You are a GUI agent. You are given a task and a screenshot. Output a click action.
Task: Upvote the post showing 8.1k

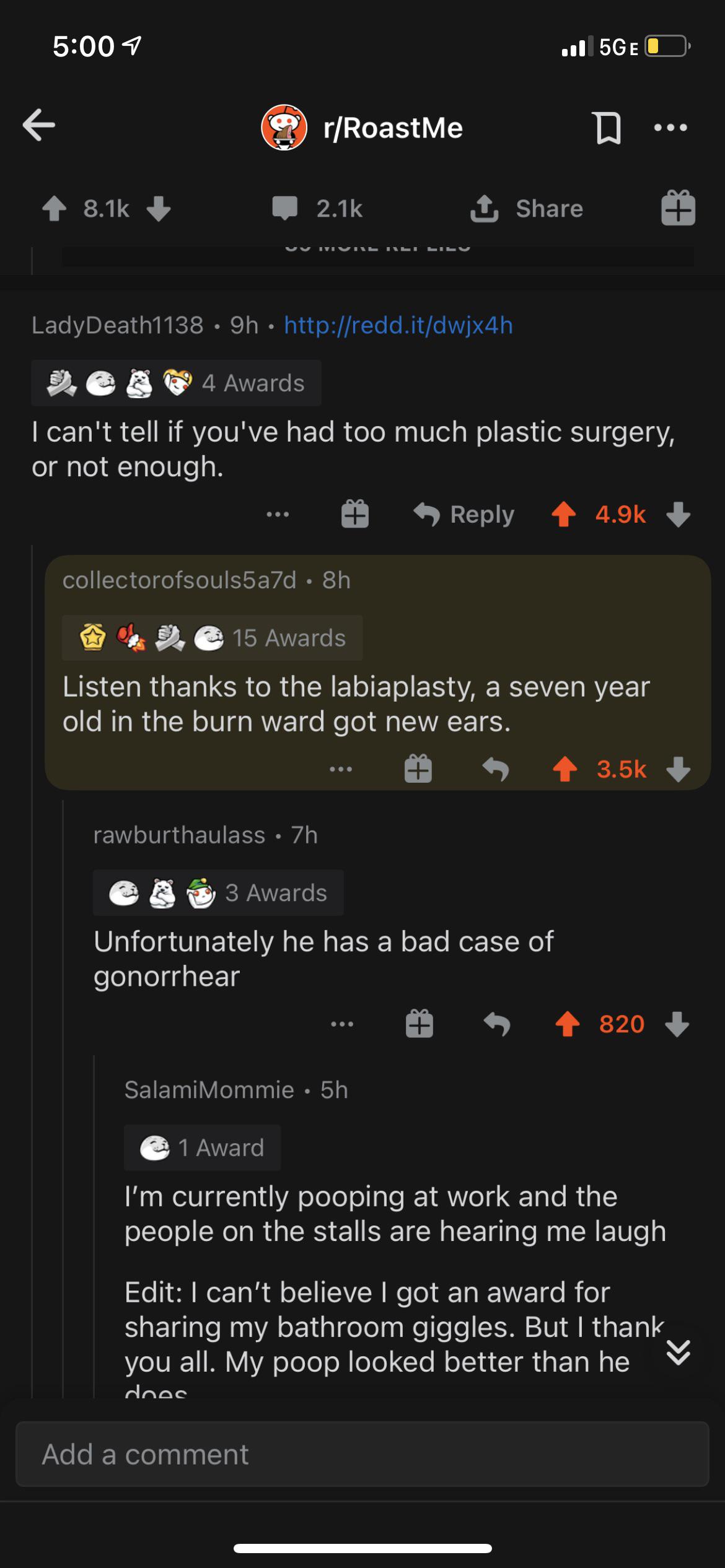pyautogui.click(x=55, y=209)
